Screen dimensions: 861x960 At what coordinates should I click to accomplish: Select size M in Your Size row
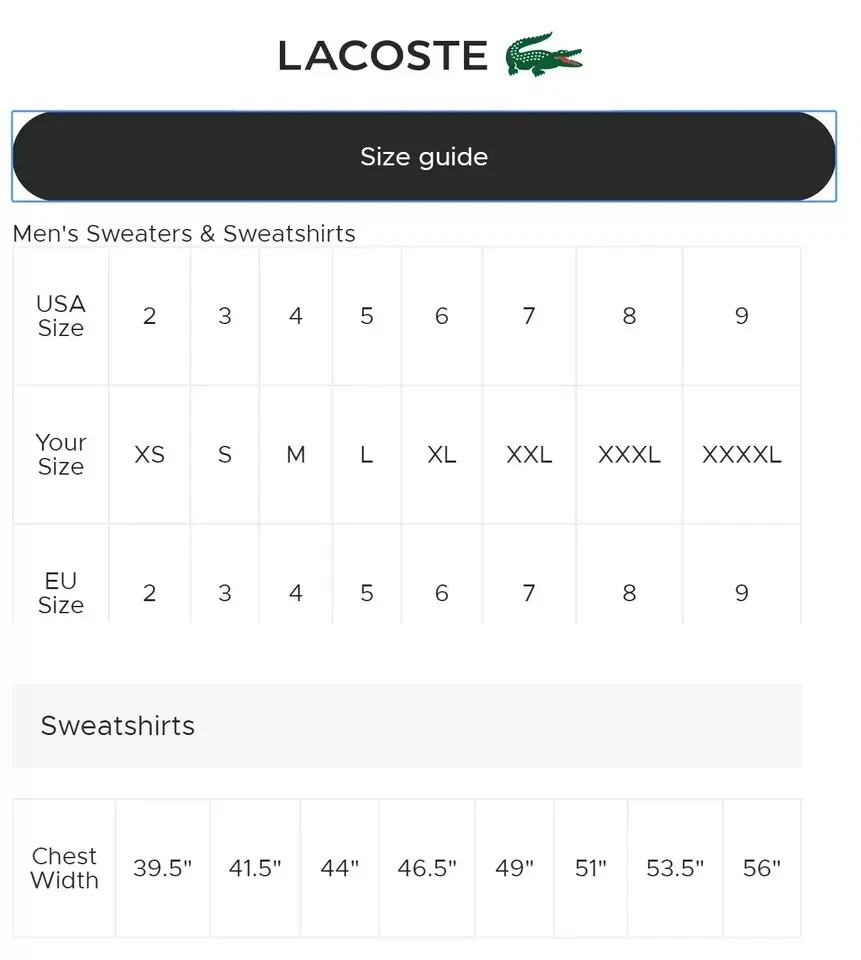(295, 455)
